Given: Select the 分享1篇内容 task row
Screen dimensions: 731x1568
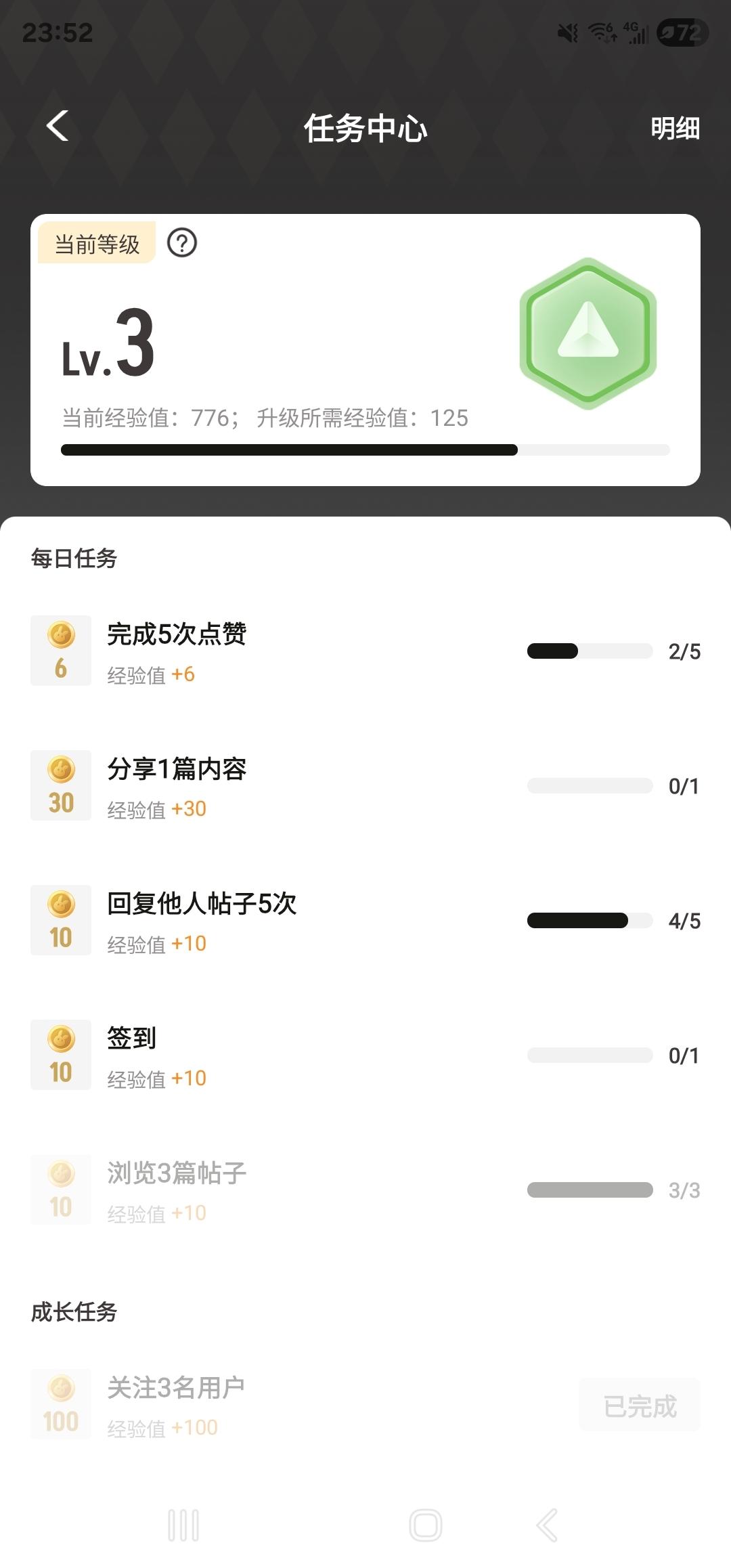Looking at the screenshot, I should (365, 785).
